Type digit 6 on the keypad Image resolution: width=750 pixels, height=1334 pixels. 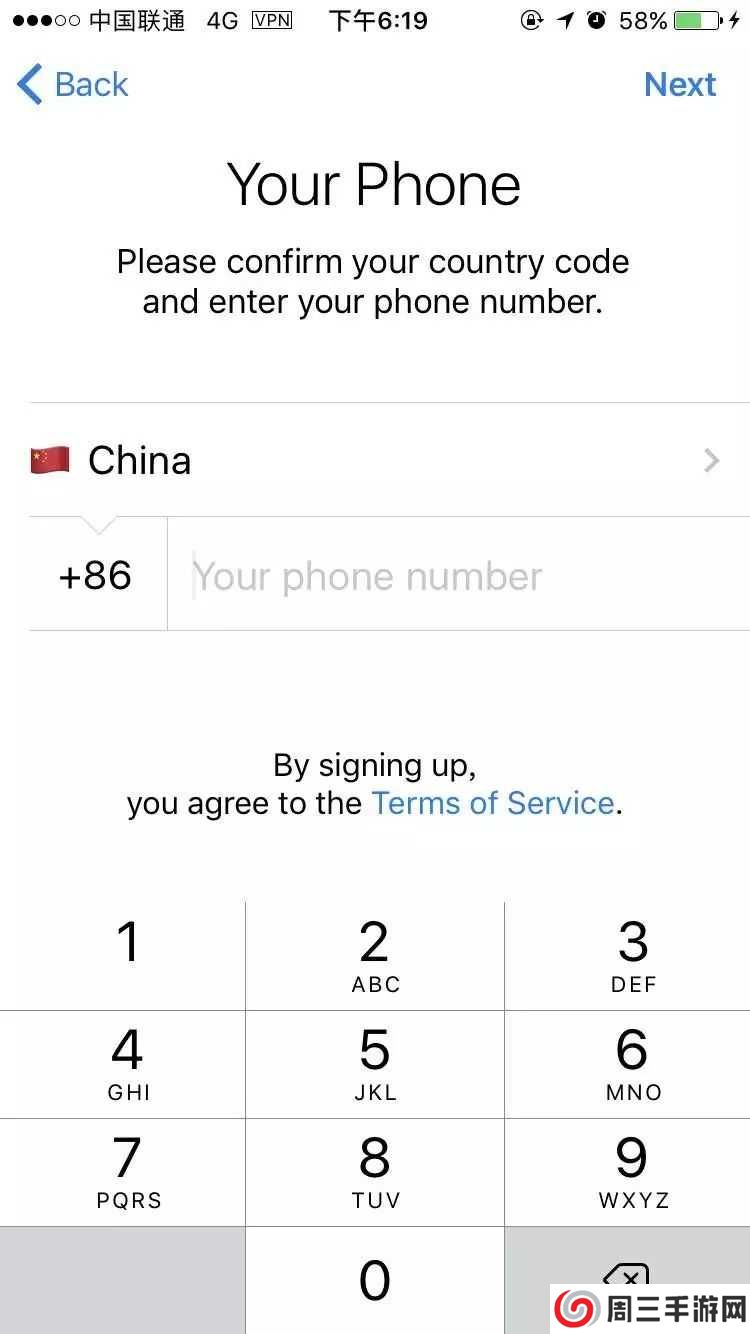tap(632, 1063)
